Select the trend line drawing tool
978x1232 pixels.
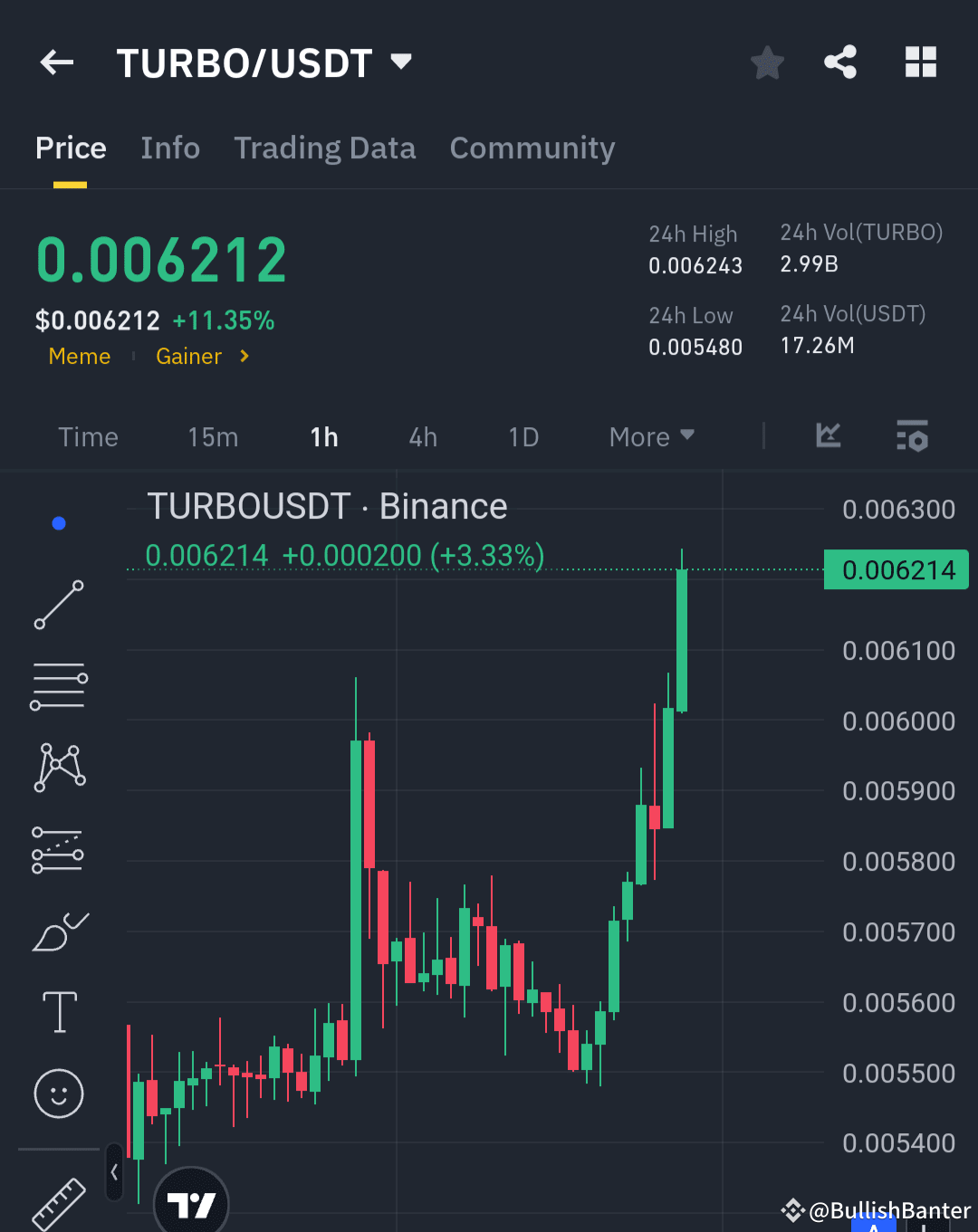click(x=58, y=604)
